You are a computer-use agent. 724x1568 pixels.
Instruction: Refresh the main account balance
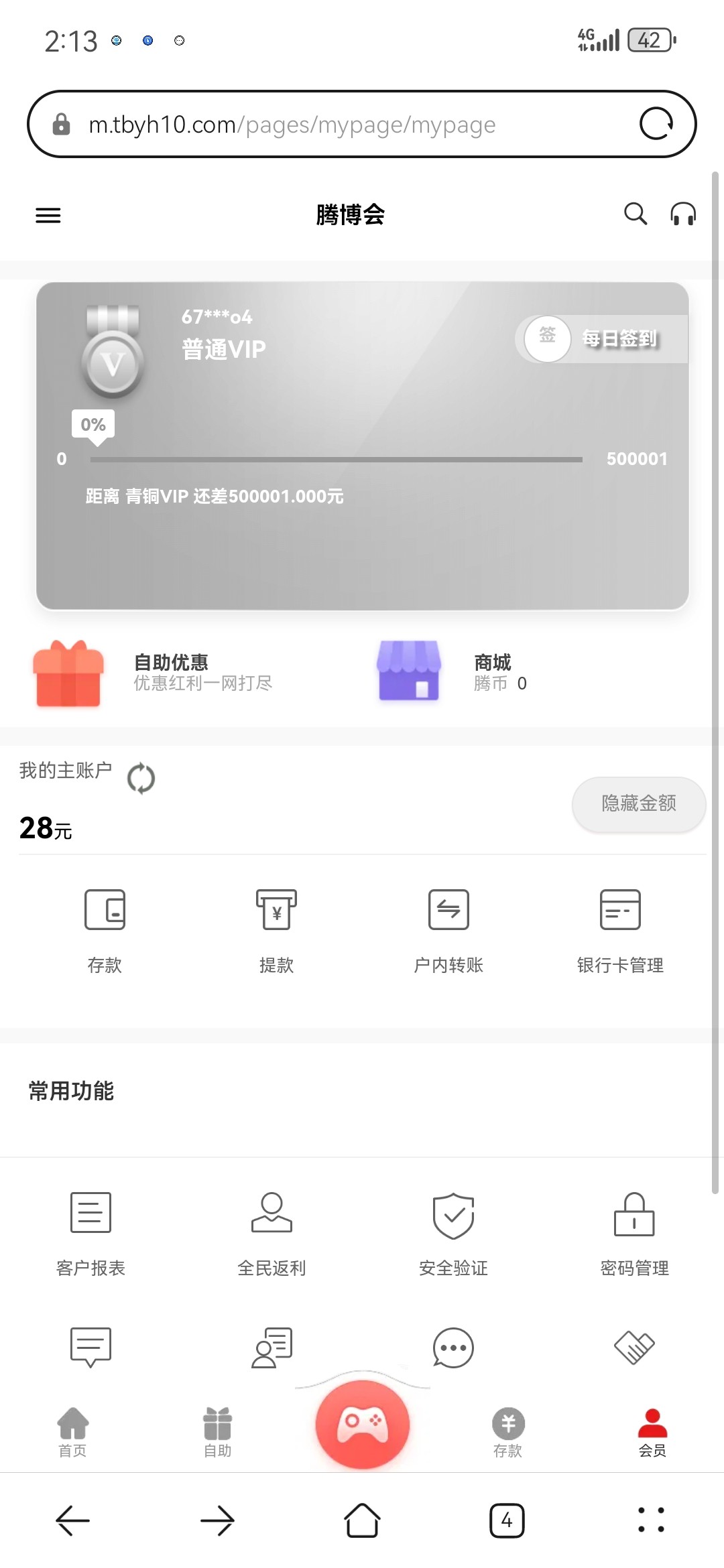coord(141,778)
